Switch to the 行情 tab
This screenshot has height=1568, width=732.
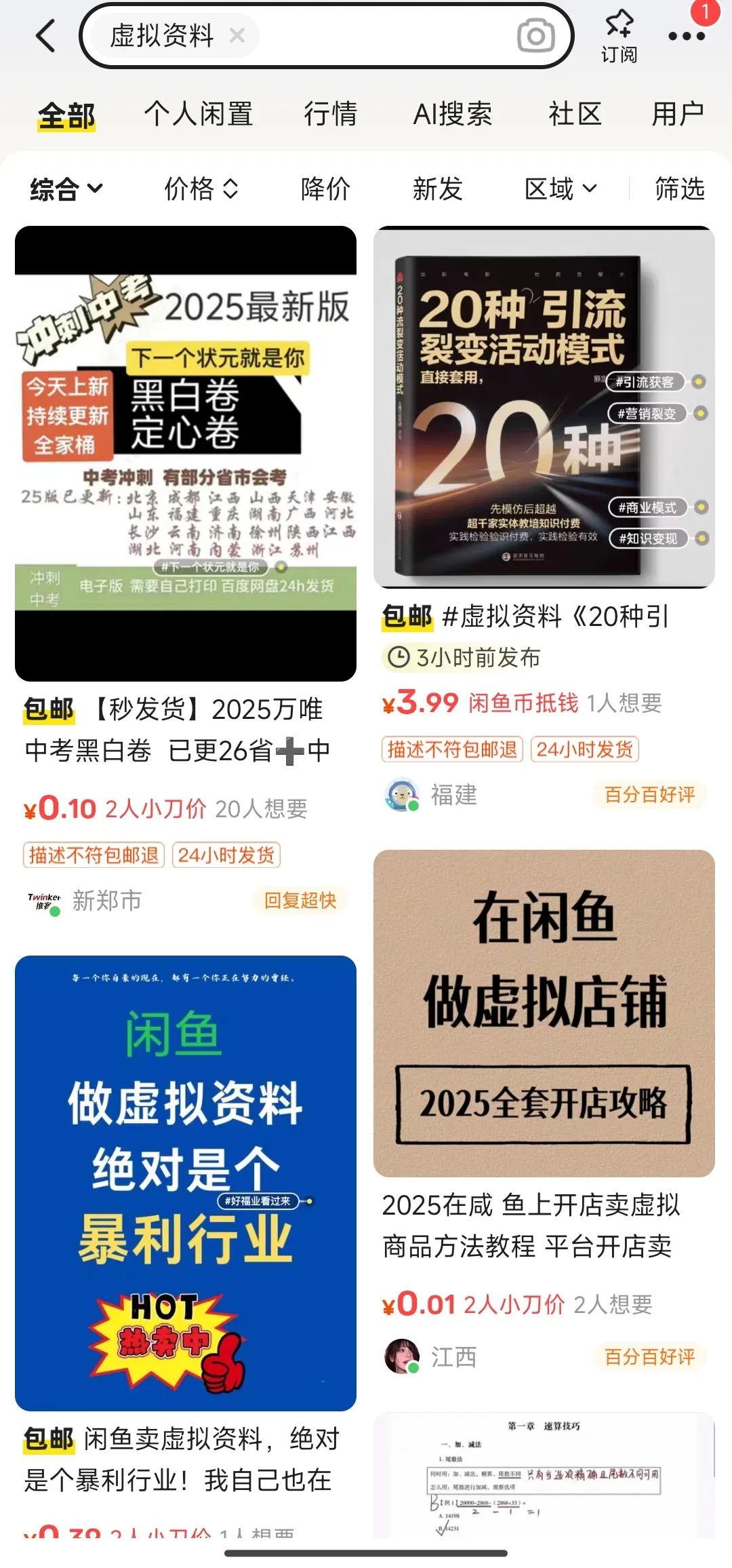pos(330,114)
